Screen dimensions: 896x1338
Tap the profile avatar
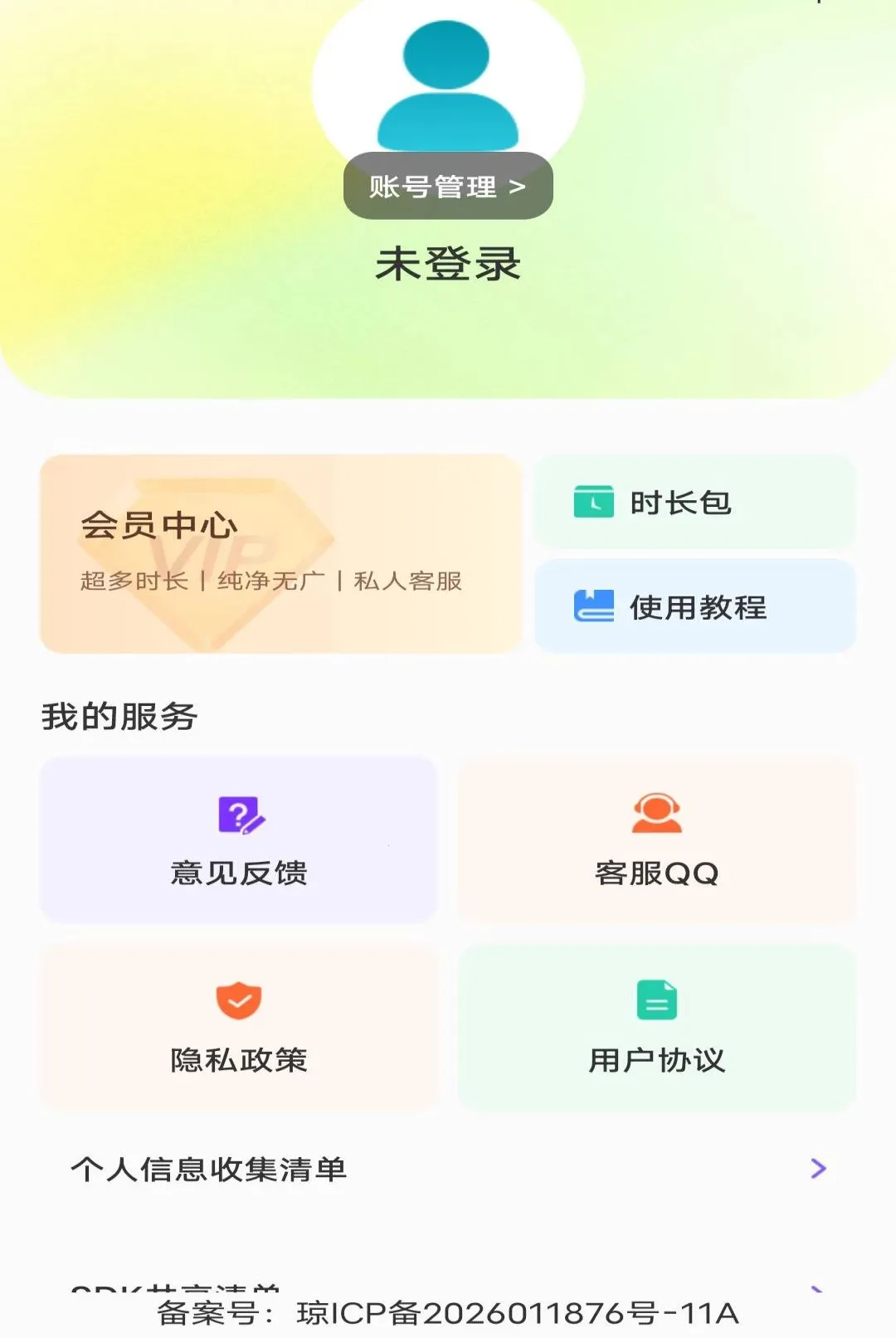448,83
